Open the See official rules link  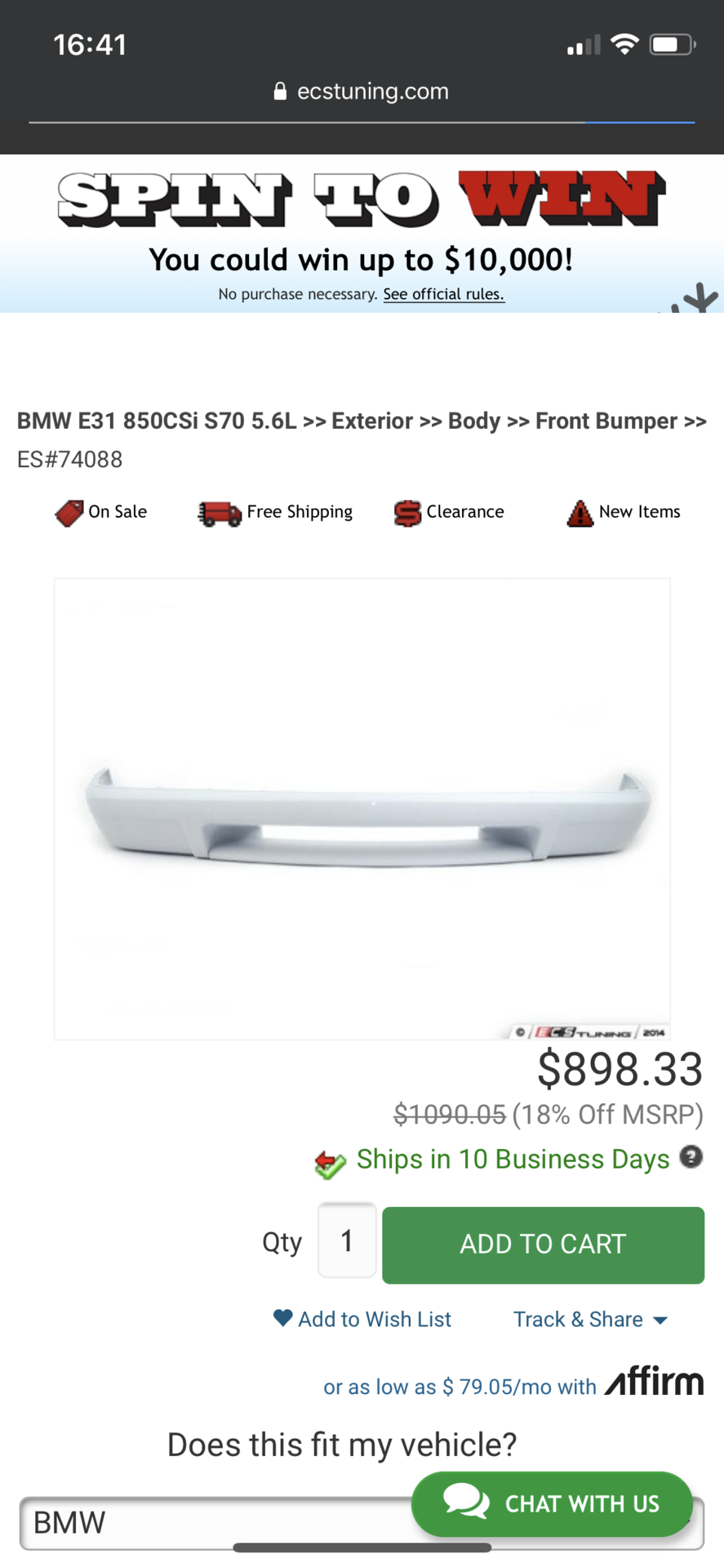pos(444,294)
